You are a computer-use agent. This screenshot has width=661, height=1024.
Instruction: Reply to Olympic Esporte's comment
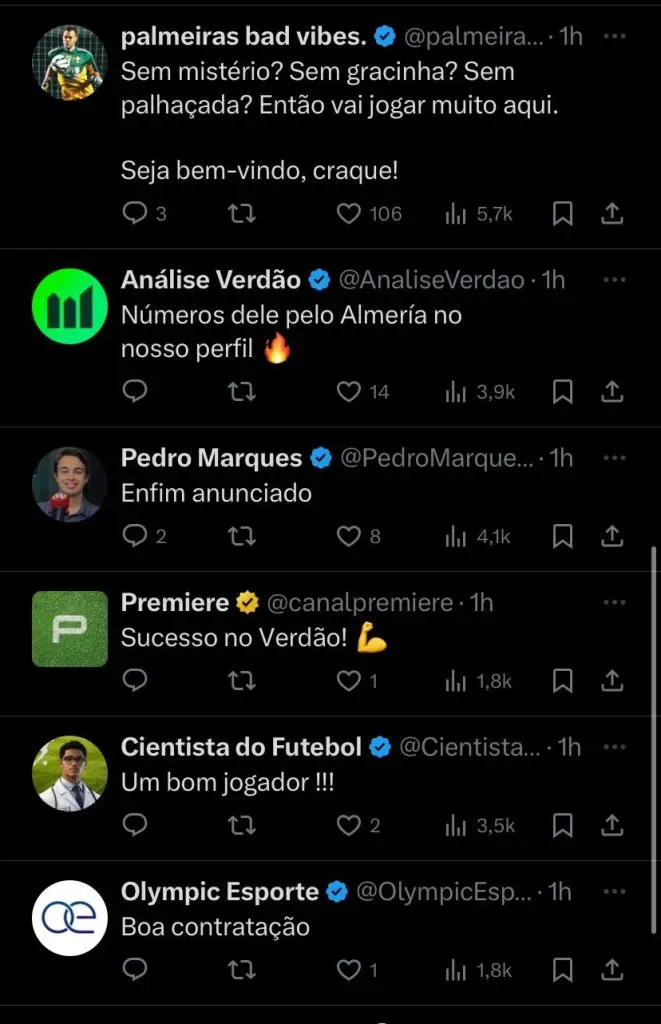point(134,969)
